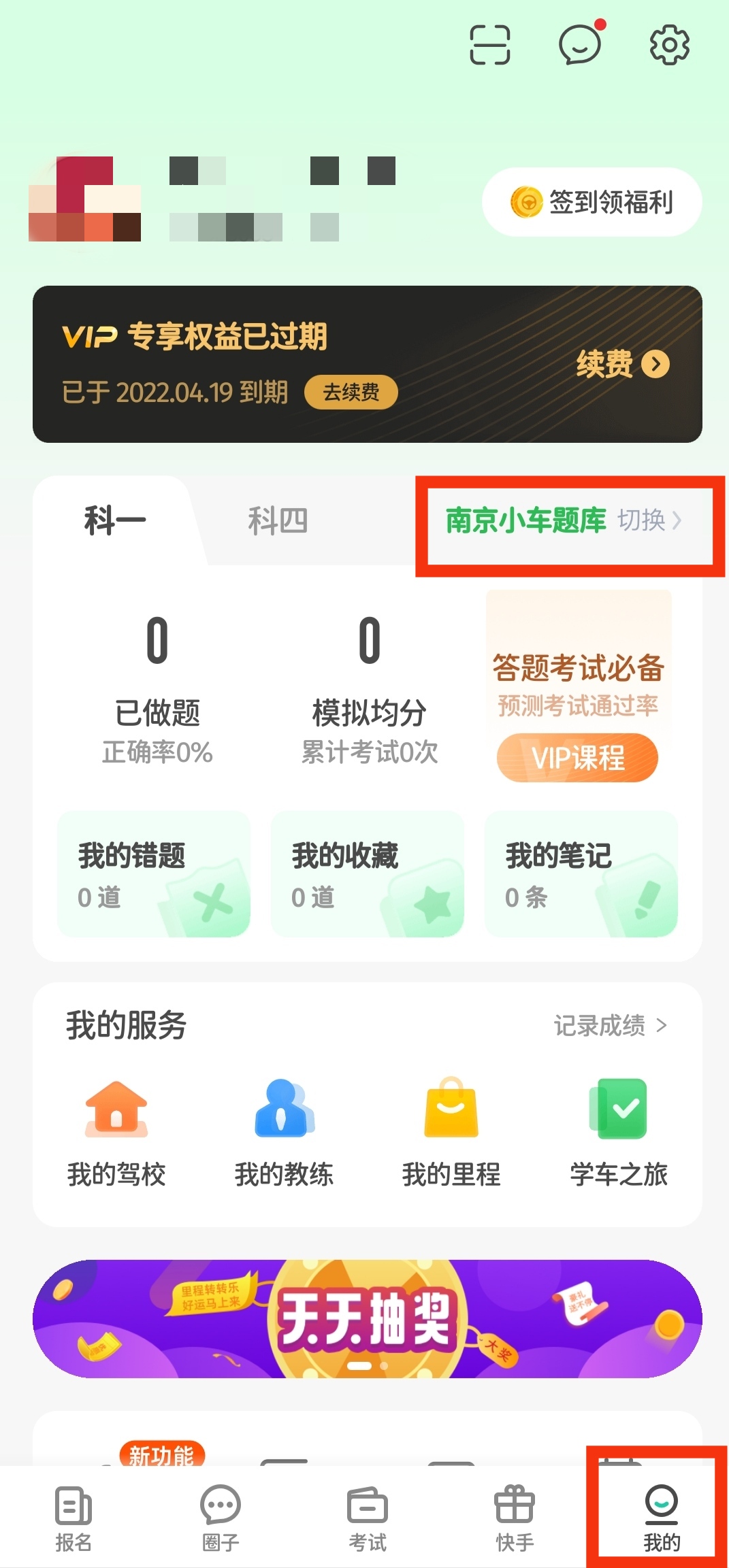This screenshot has height=1568, width=729.
Task: Open the VIP课程 button
Action: pyautogui.click(x=577, y=757)
